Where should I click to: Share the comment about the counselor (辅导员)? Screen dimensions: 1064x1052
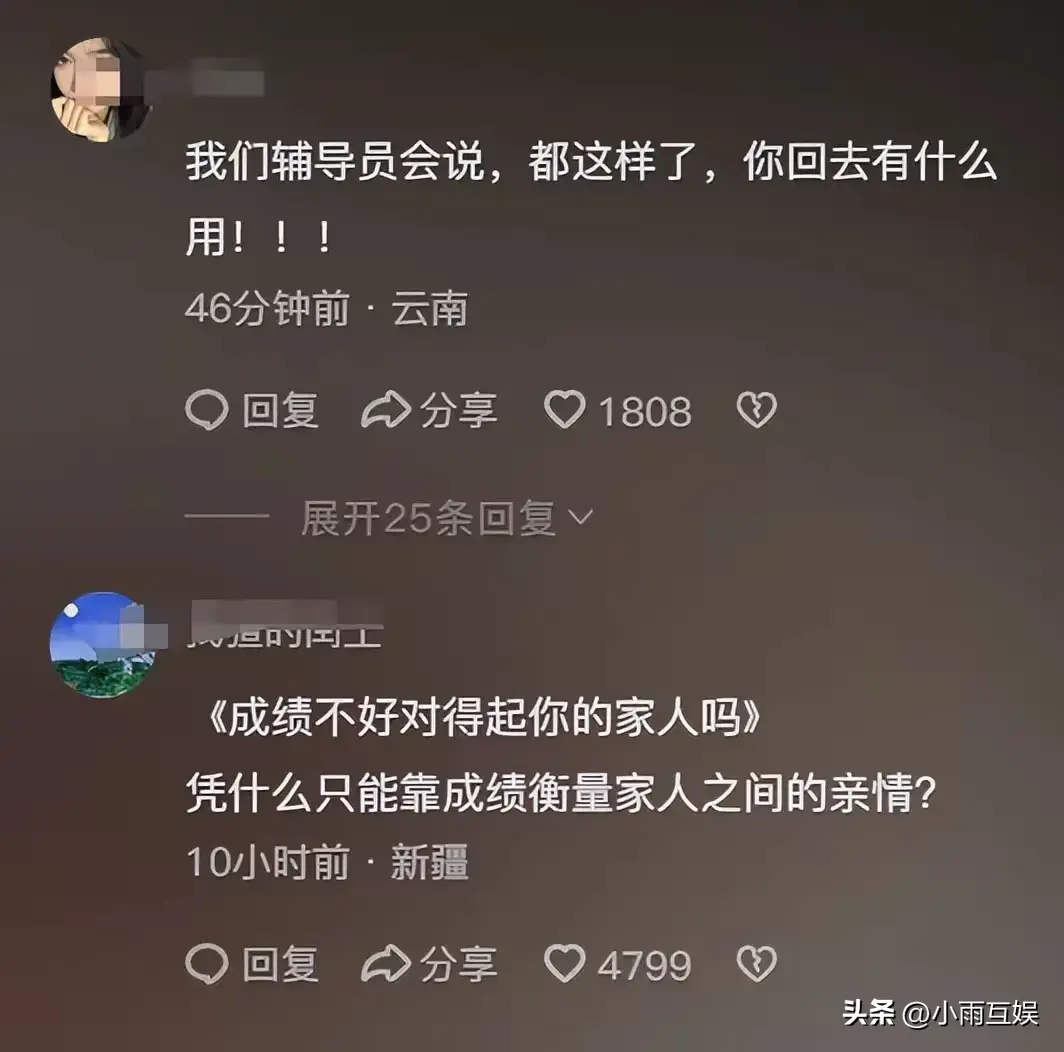(429, 411)
